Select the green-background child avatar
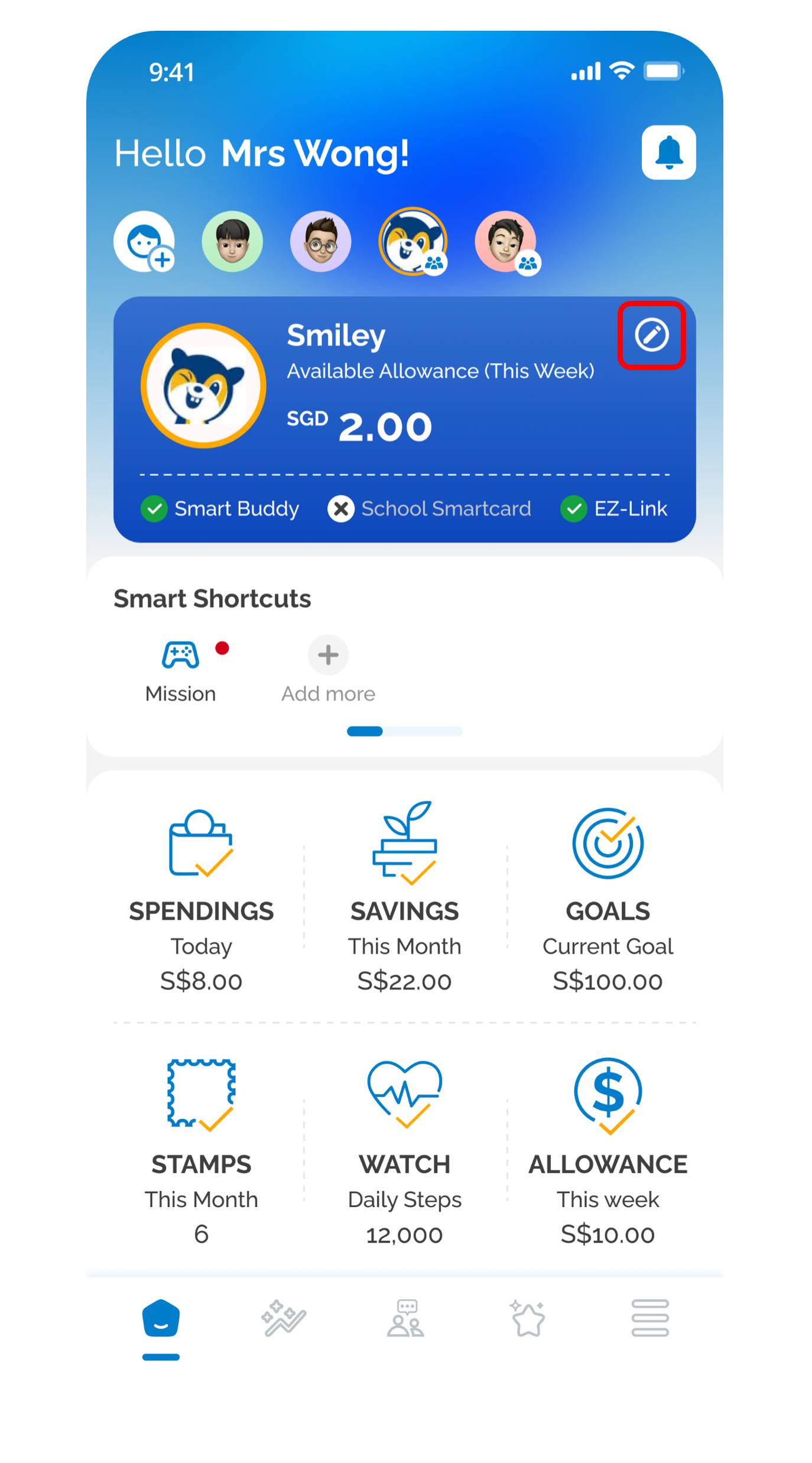This screenshot has height=1463, width=812. point(232,242)
